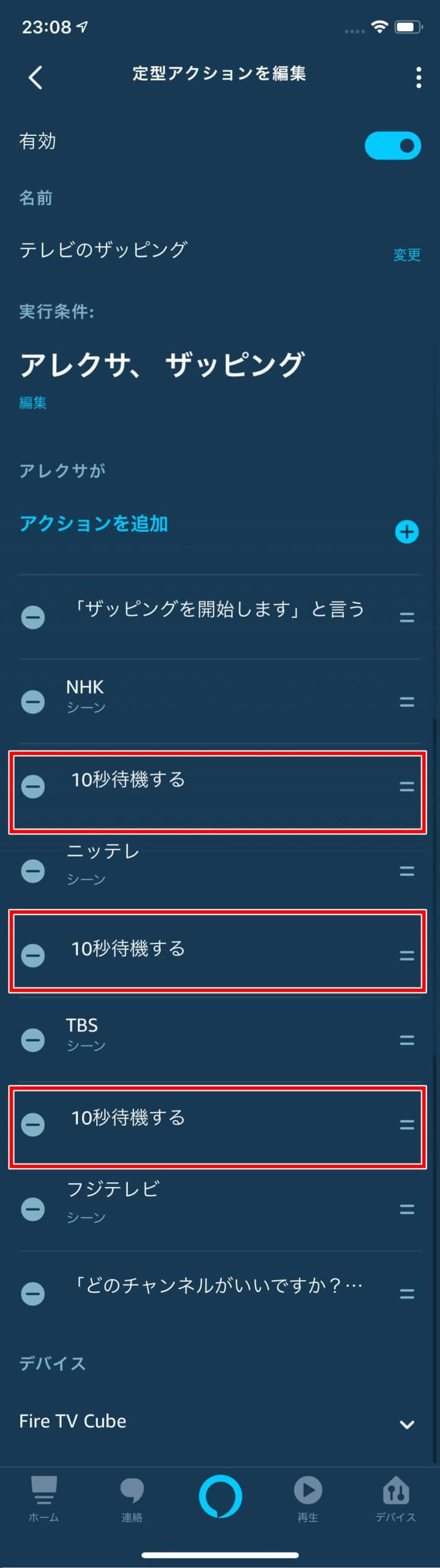Add a new action with plus
Image resolution: width=440 pixels, height=1568 pixels.
tap(406, 532)
